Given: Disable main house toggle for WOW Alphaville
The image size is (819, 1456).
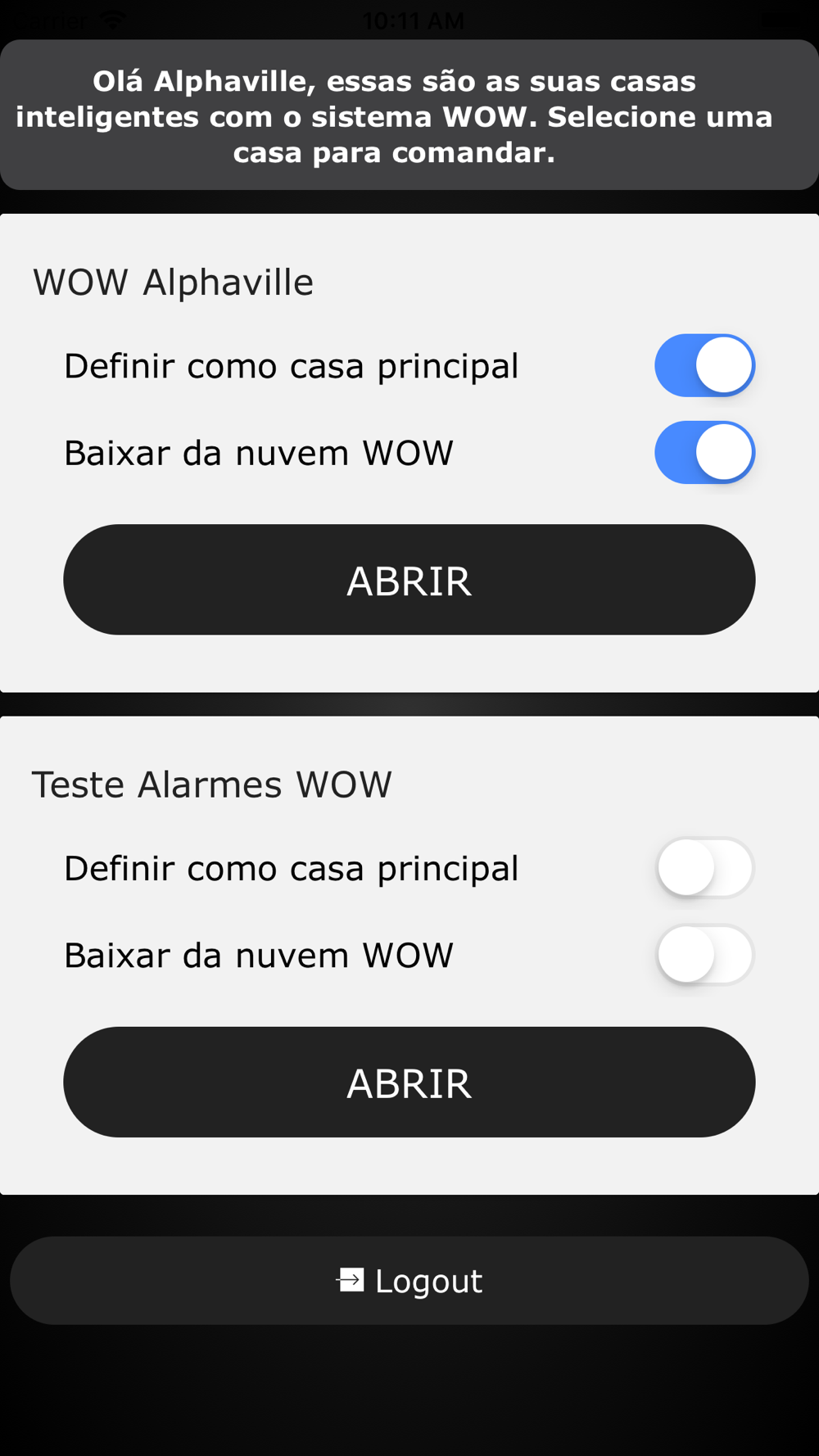Looking at the screenshot, I should click(704, 365).
